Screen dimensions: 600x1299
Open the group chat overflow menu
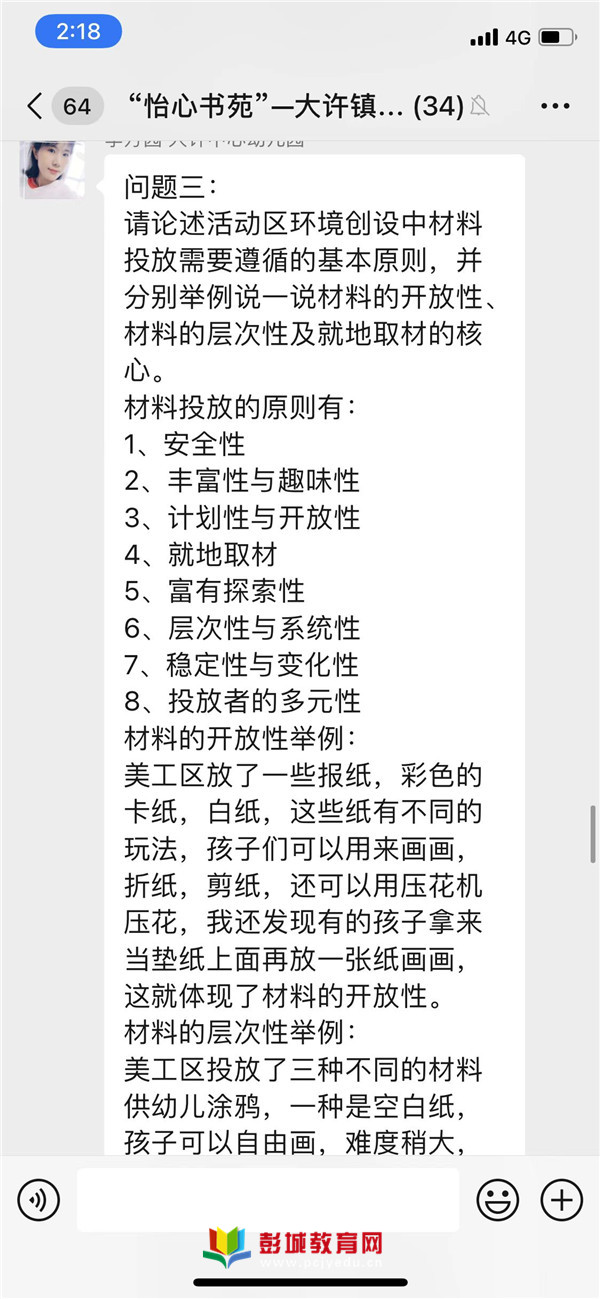(555, 105)
